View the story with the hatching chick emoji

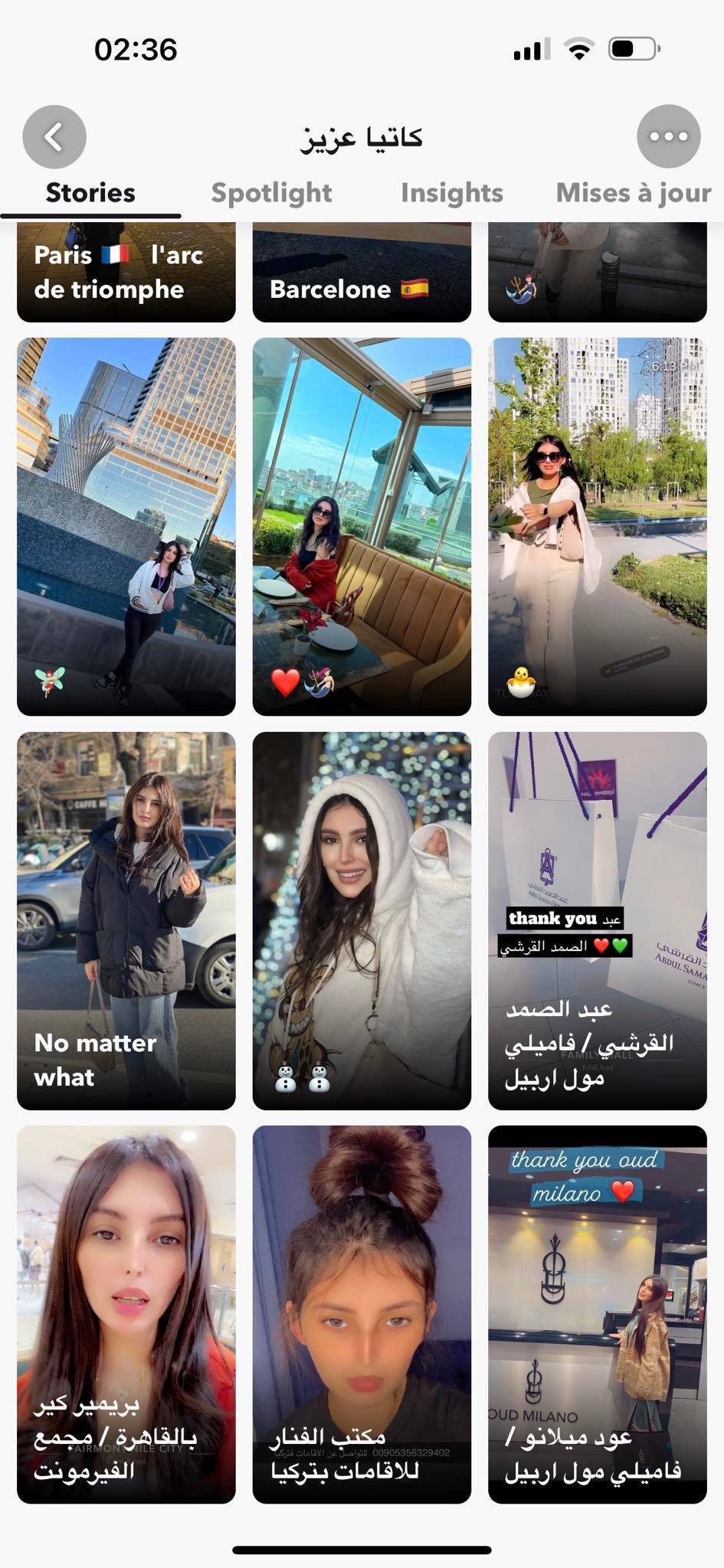(x=598, y=527)
